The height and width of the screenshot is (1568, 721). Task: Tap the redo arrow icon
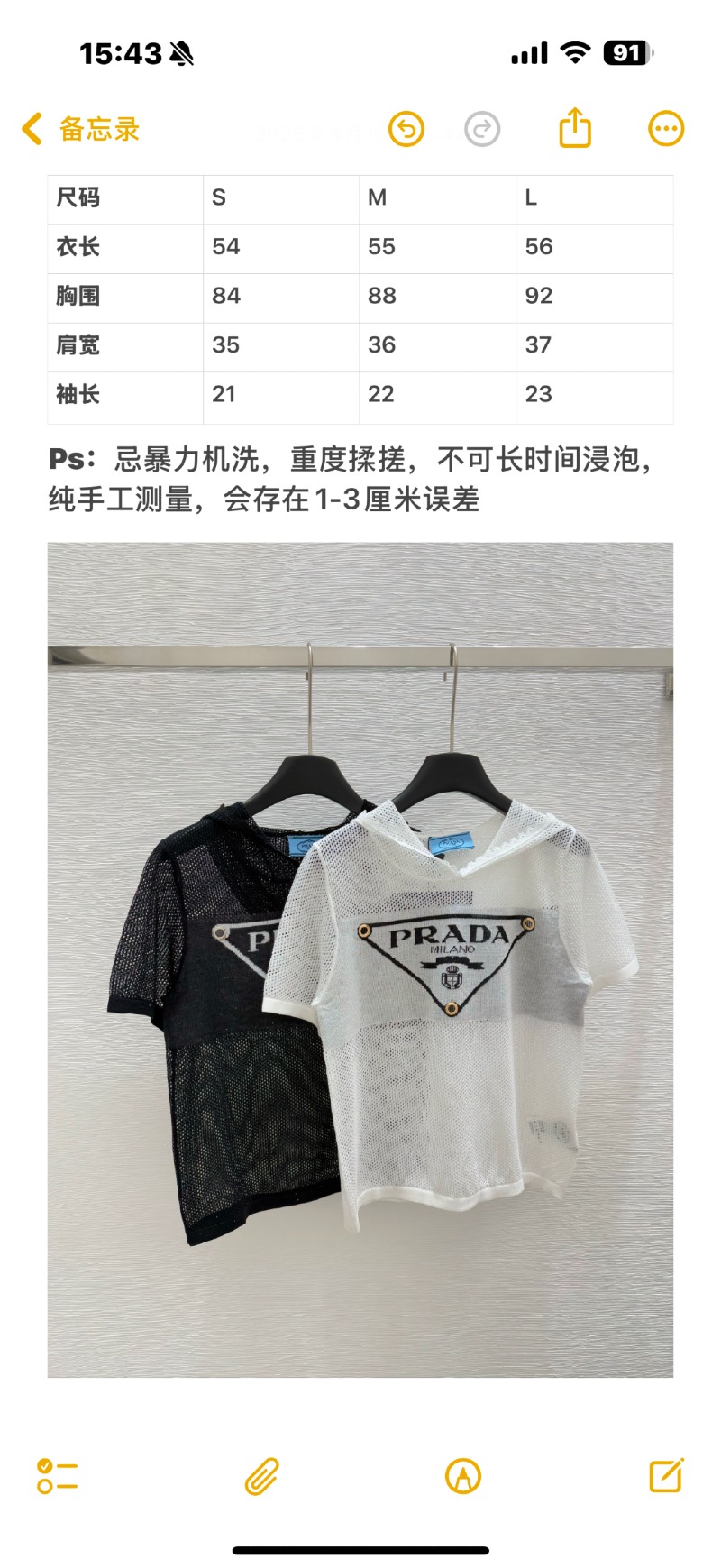pos(482,129)
